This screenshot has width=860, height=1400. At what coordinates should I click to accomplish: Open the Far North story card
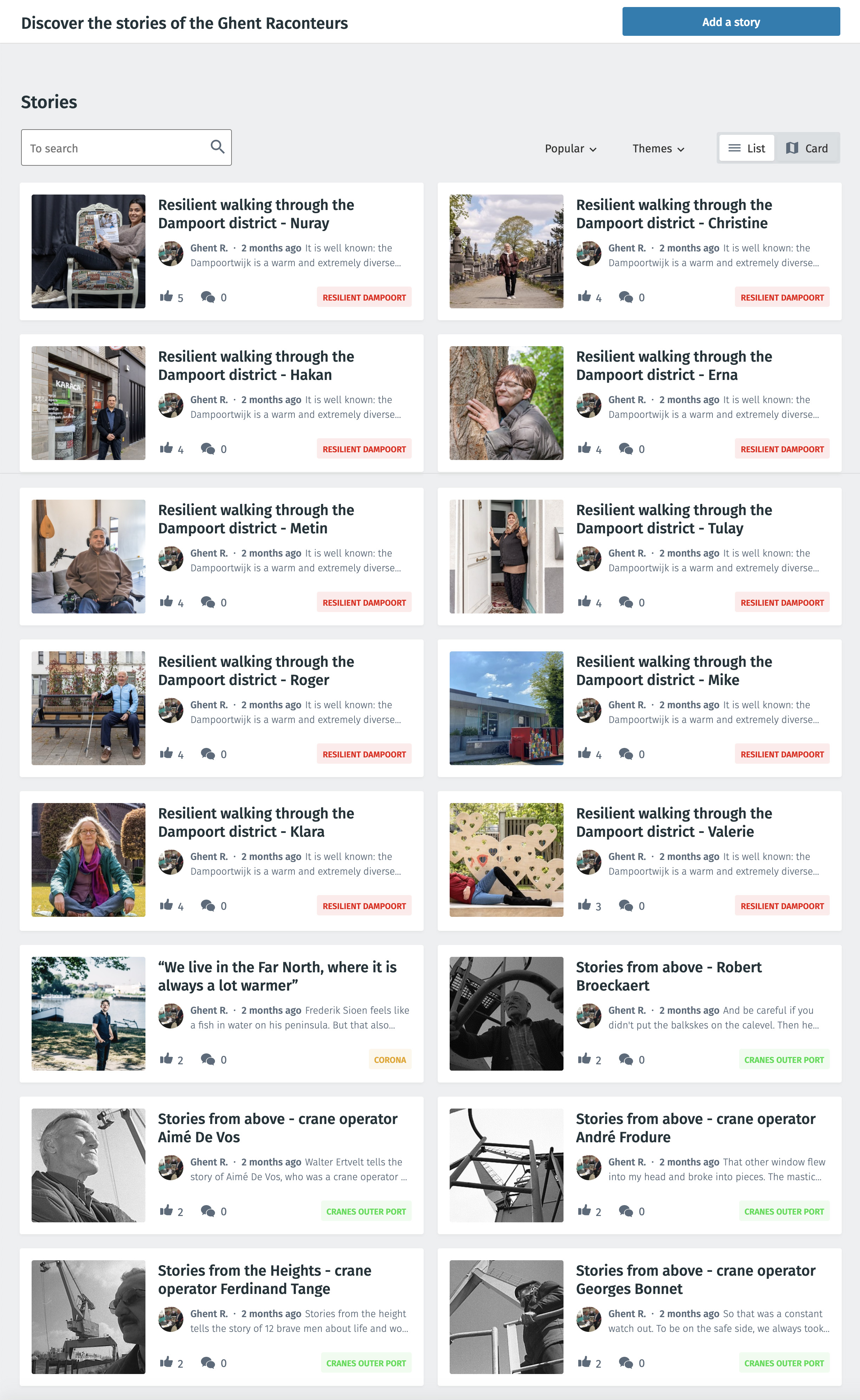(x=277, y=976)
